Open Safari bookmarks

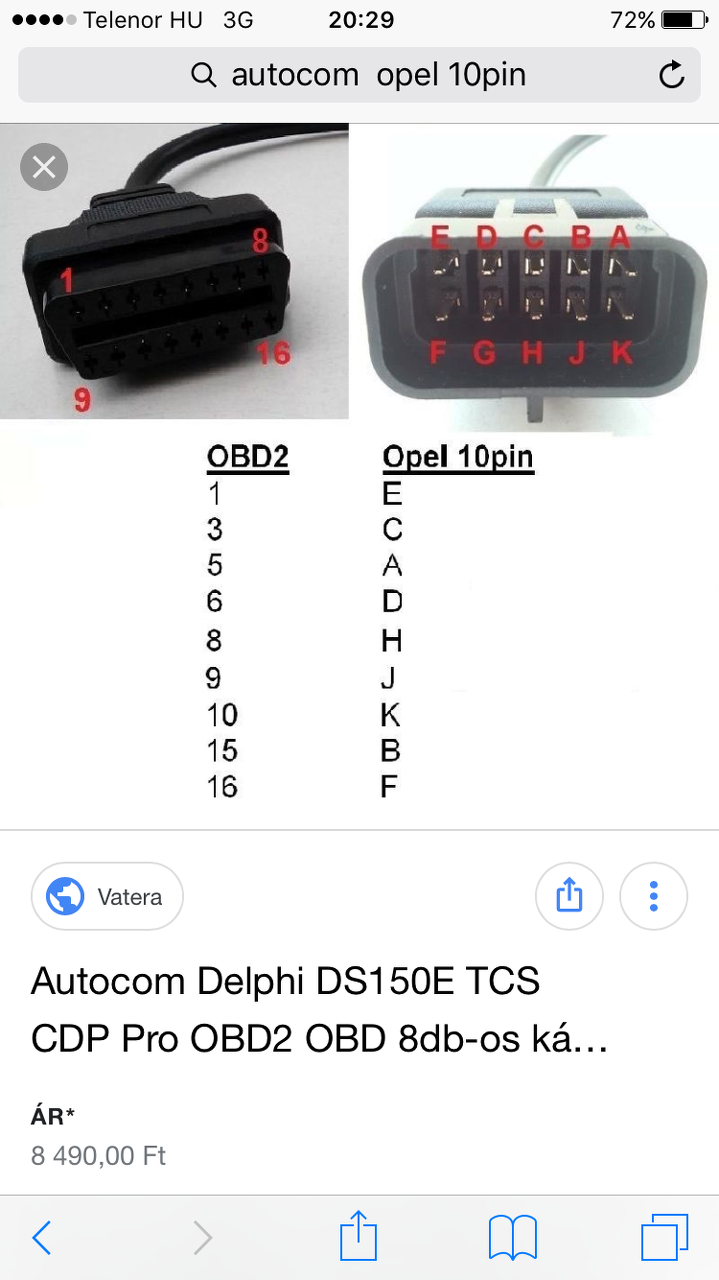click(x=513, y=1238)
